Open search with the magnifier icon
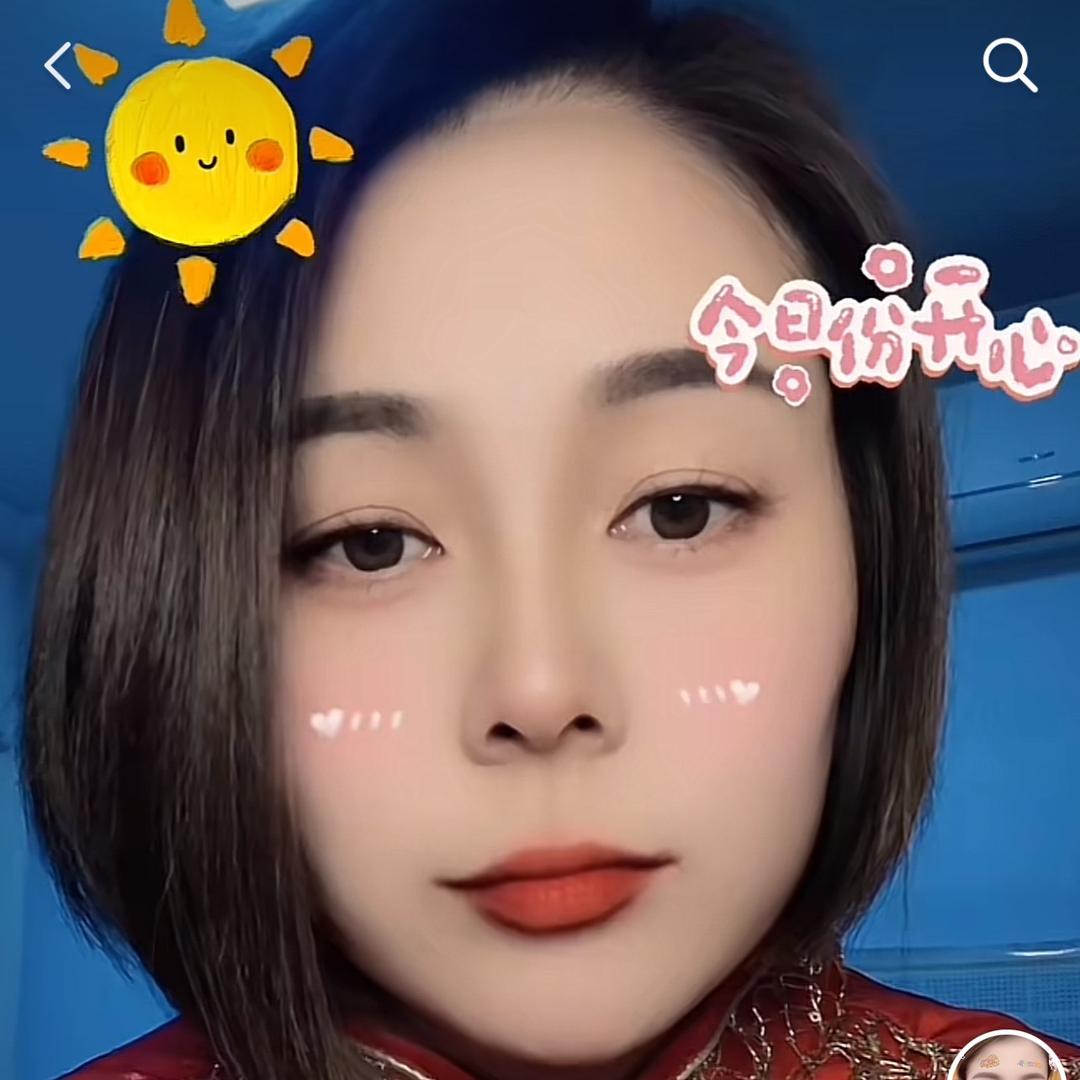Viewport: 1080px width, 1080px height. pos(1008,65)
